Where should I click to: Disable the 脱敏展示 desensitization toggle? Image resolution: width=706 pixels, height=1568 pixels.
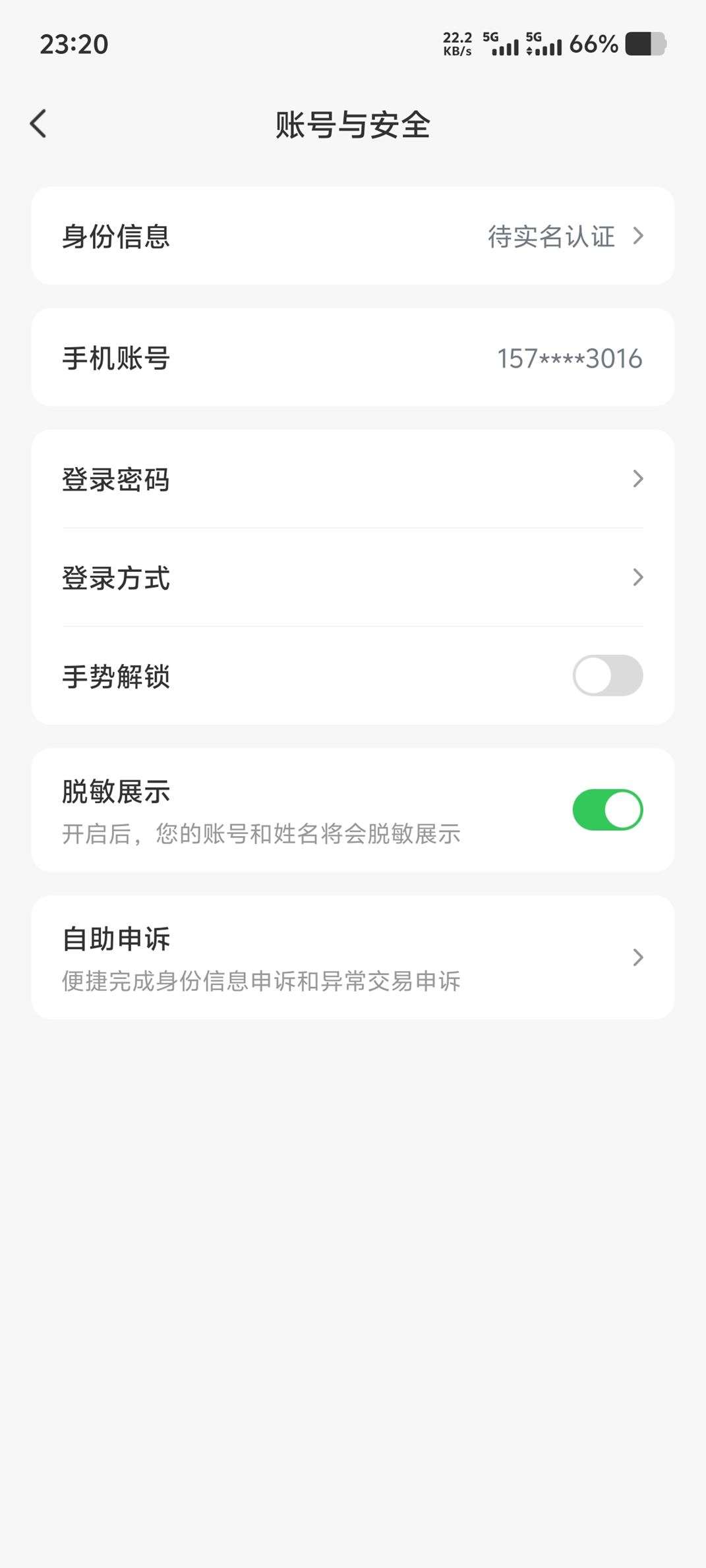pyautogui.click(x=607, y=808)
